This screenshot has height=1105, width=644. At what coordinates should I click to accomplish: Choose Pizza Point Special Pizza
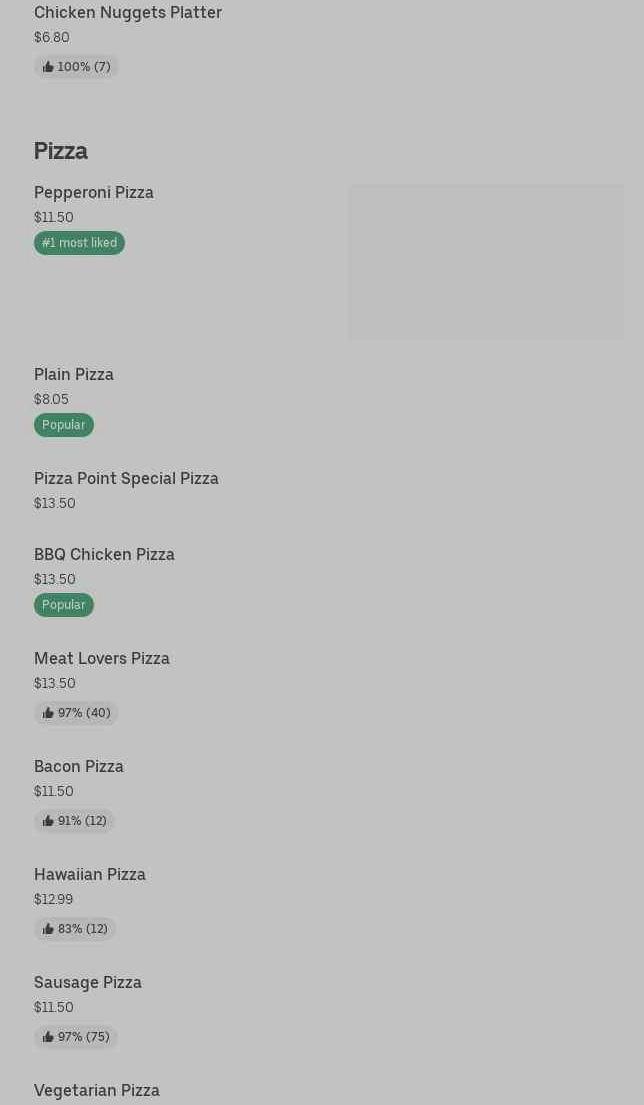click(x=126, y=478)
